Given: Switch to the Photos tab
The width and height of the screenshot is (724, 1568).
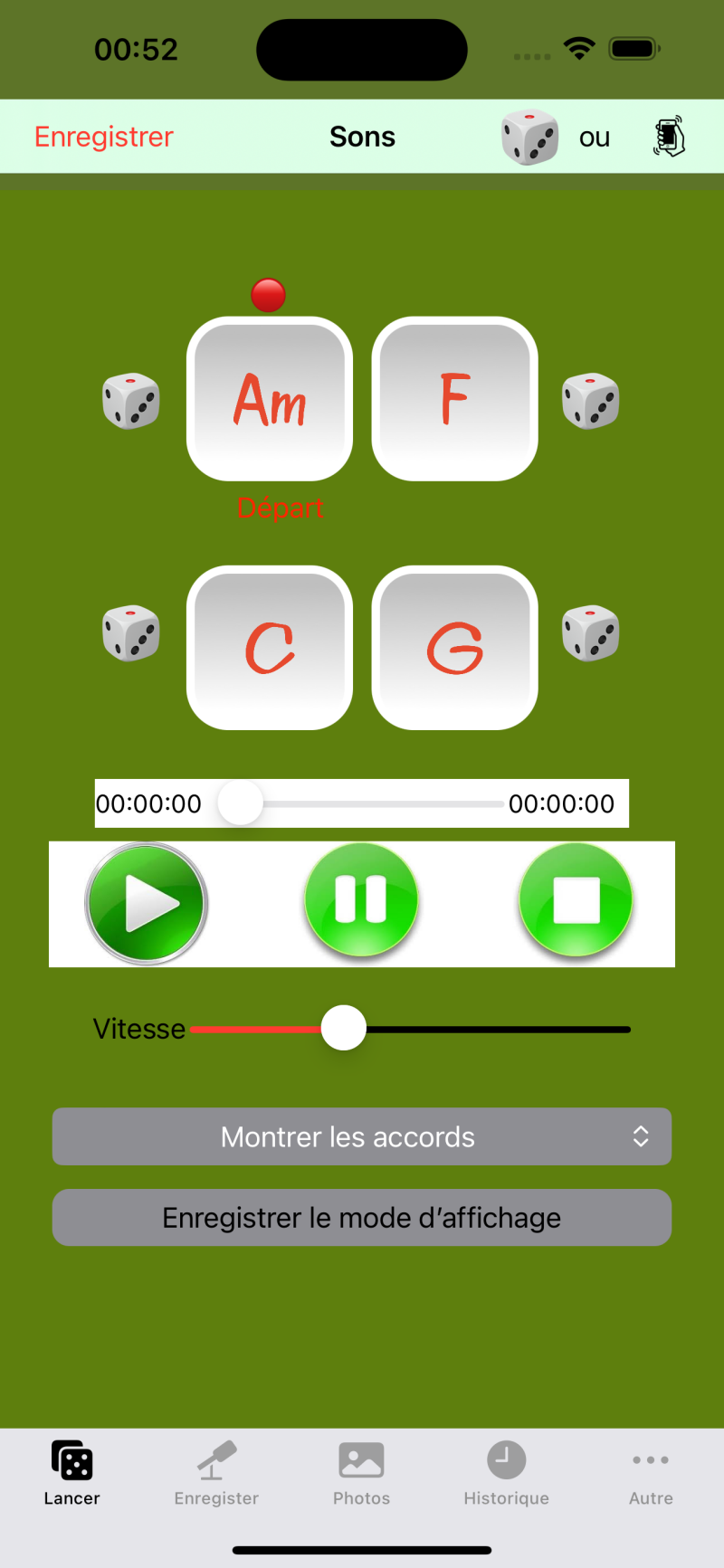Looking at the screenshot, I should point(361,1472).
